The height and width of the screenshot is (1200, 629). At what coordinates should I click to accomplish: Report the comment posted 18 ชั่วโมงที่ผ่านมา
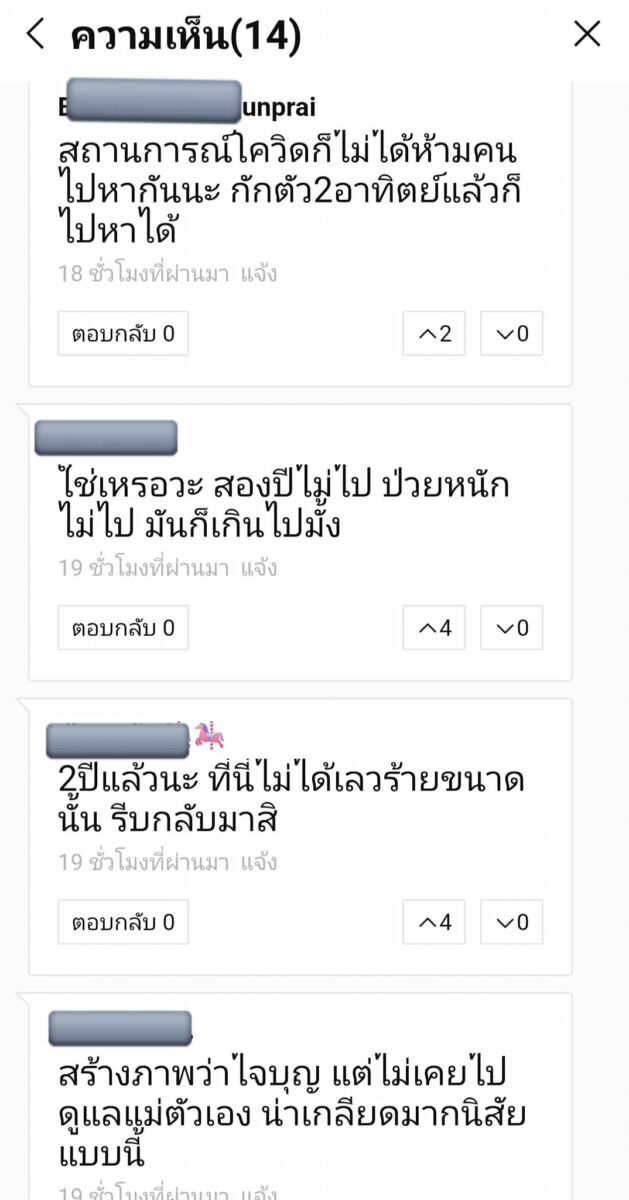(x=259, y=273)
